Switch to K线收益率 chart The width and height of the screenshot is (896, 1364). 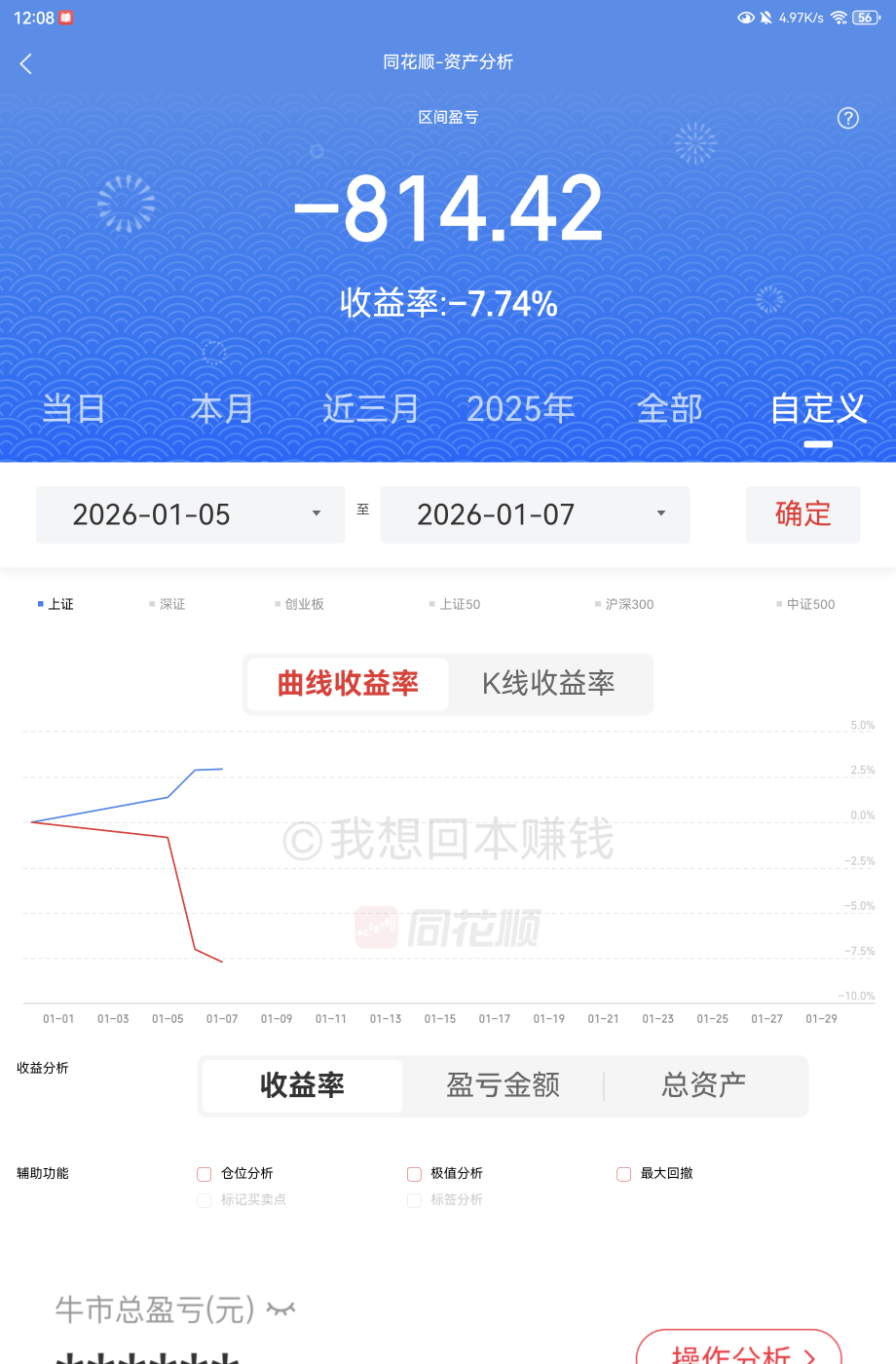[548, 684]
